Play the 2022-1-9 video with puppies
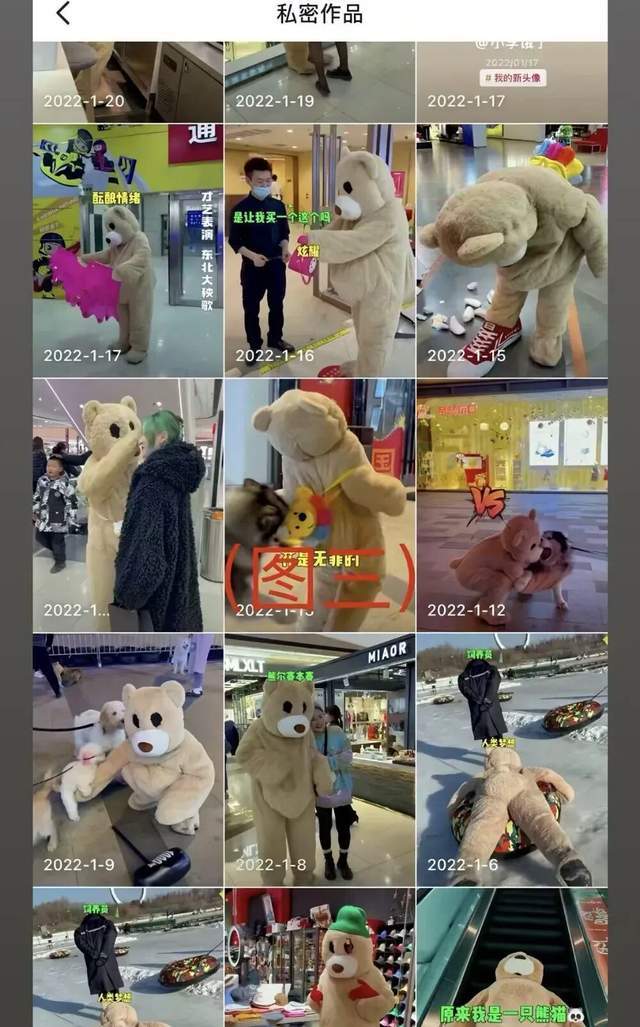The height and width of the screenshot is (1027, 640). click(127, 760)
